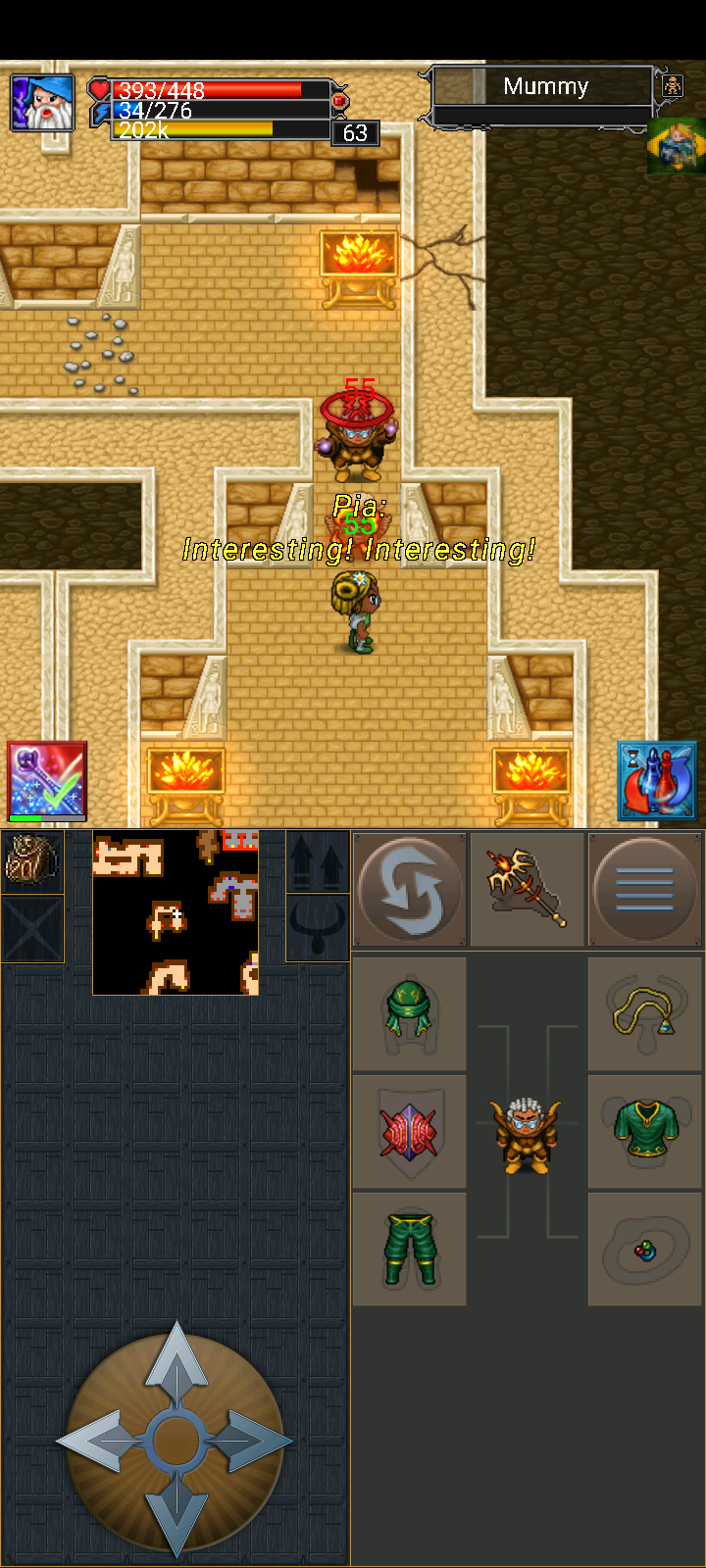
Task: Use the potions quick-slot icon
Action: point(656,780)
